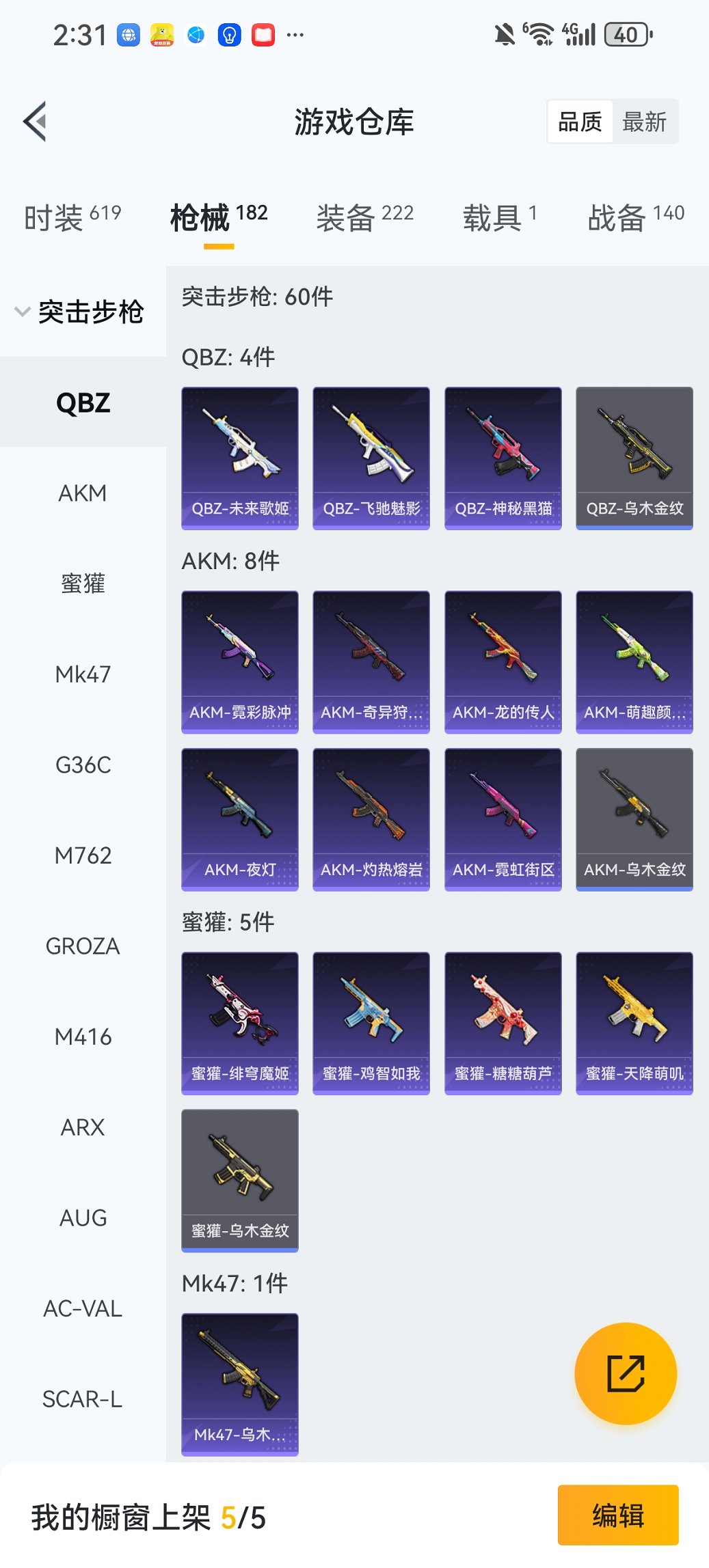Switch to the 装备 tab
This screenshot has width=709, height=1568.
[364, 217]
